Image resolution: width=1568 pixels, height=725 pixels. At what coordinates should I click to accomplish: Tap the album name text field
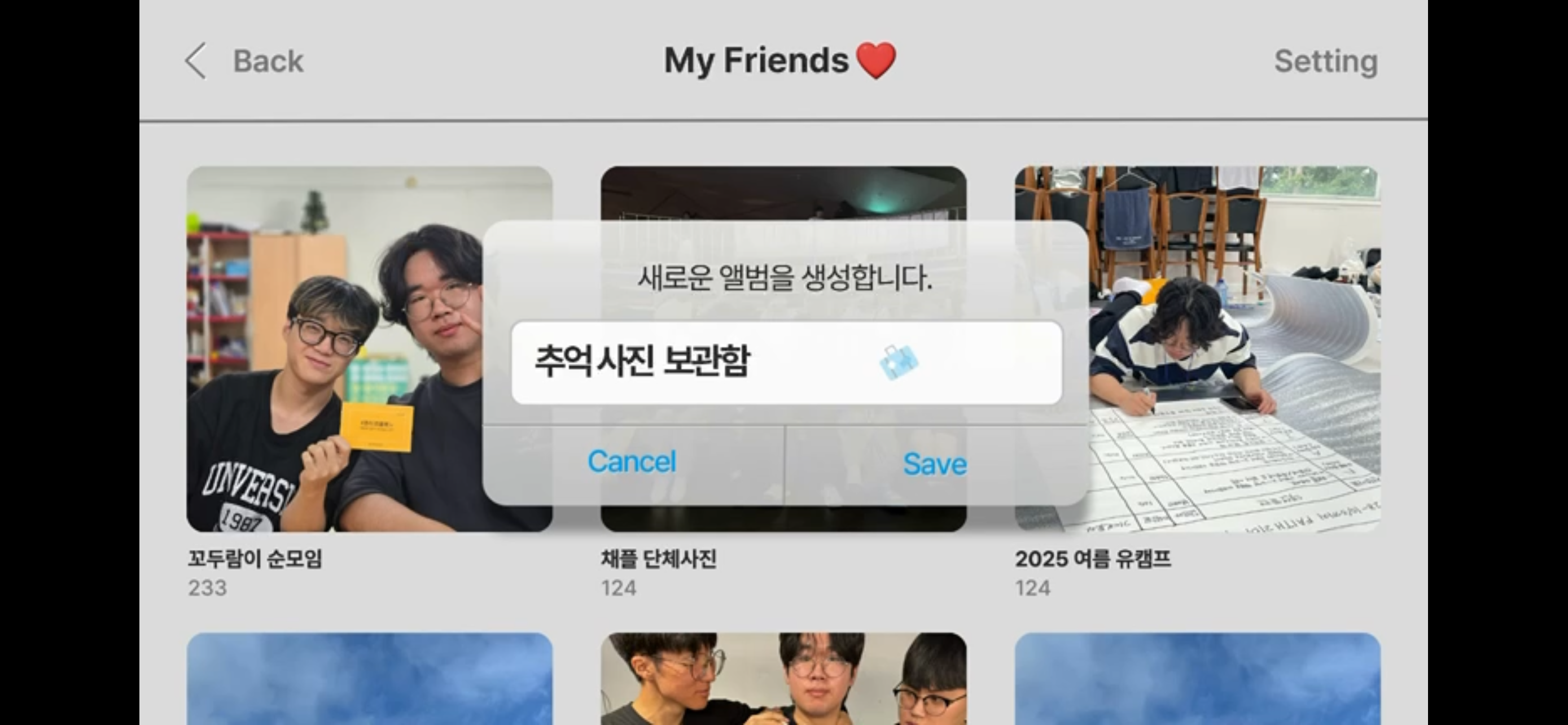pos(785,362)
